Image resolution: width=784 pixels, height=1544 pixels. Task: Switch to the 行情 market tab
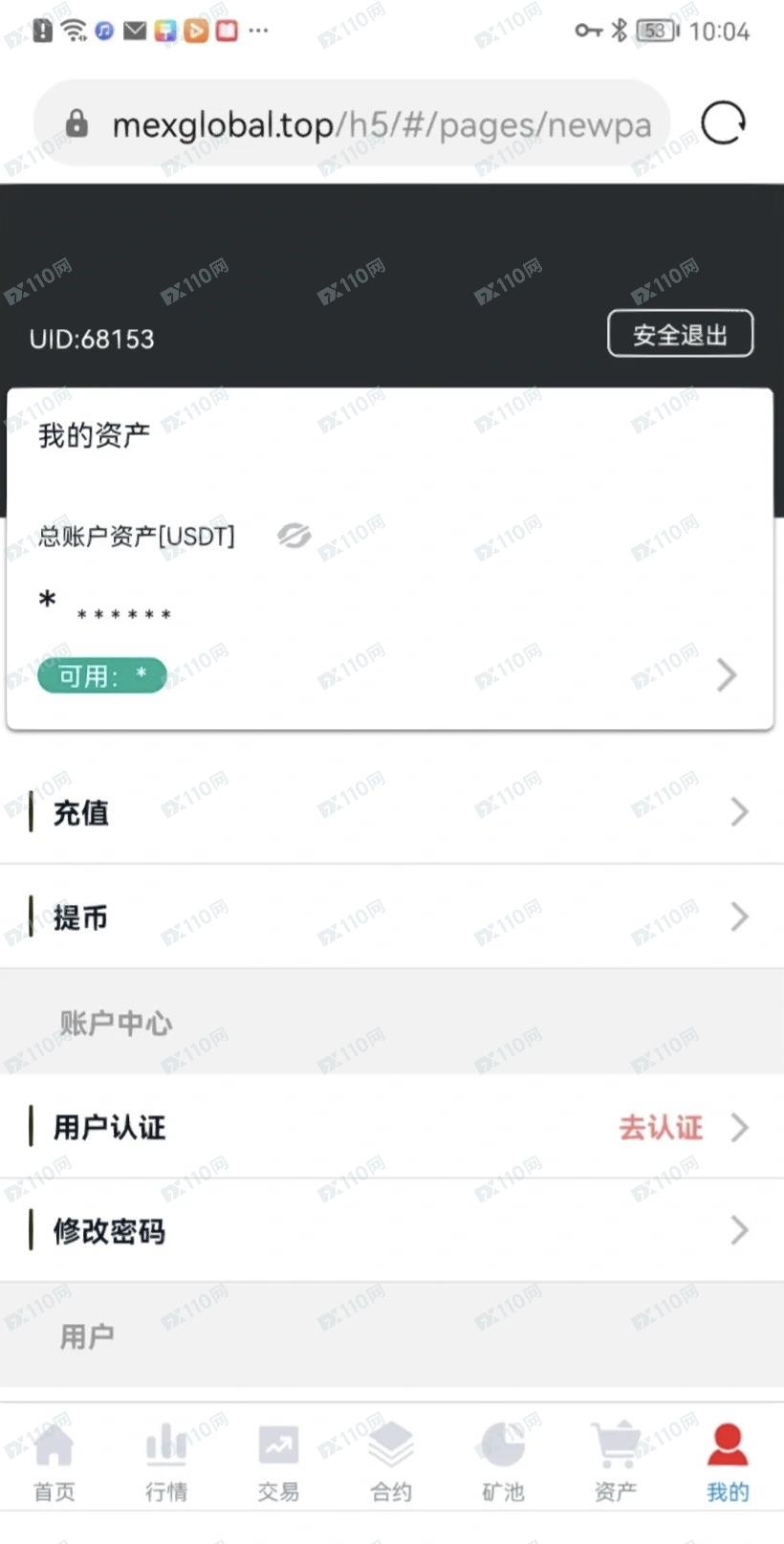point(166,1461)
